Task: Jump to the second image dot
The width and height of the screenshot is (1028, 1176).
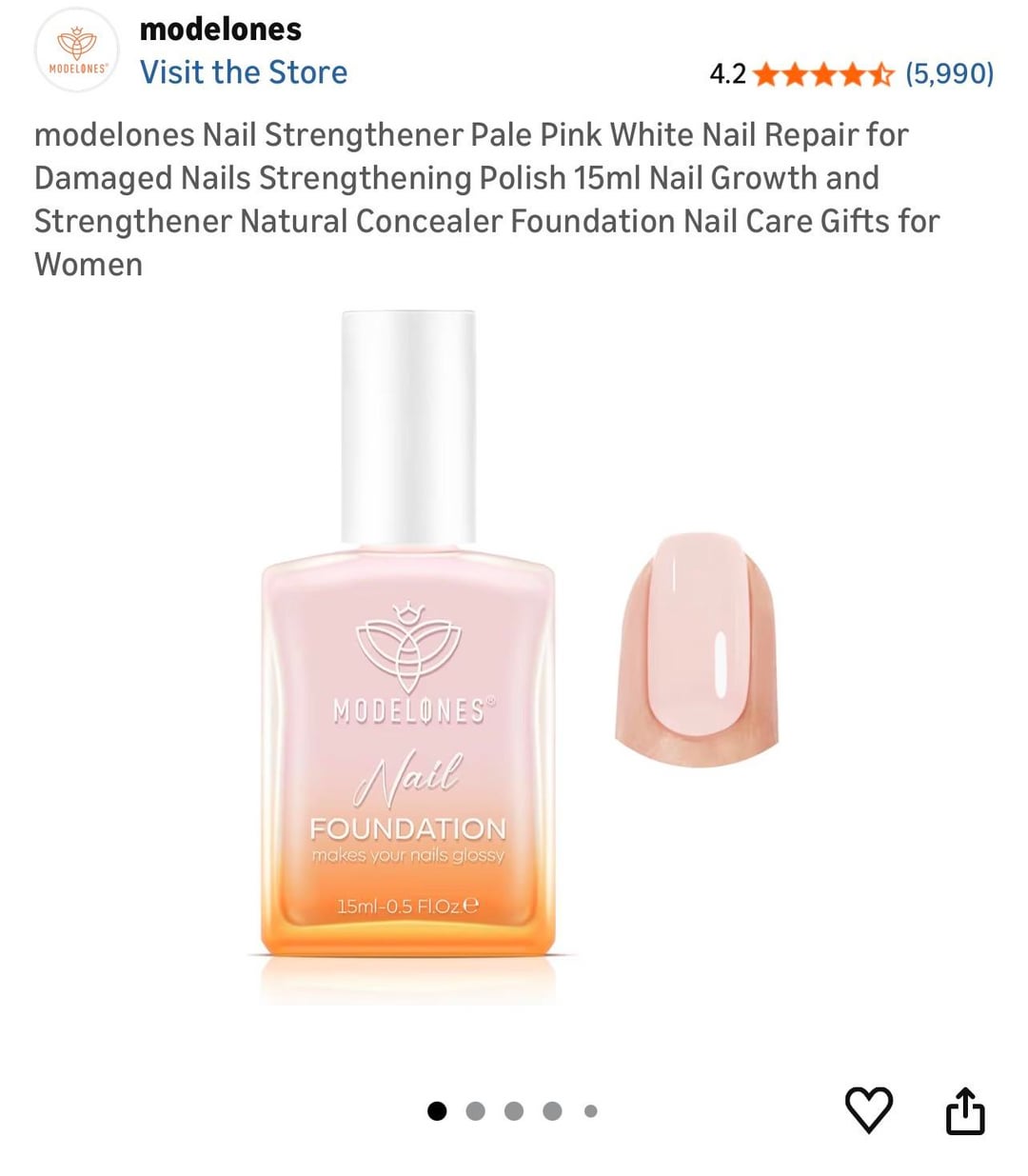Action: pyautogui.click(x=476, y=1111)
